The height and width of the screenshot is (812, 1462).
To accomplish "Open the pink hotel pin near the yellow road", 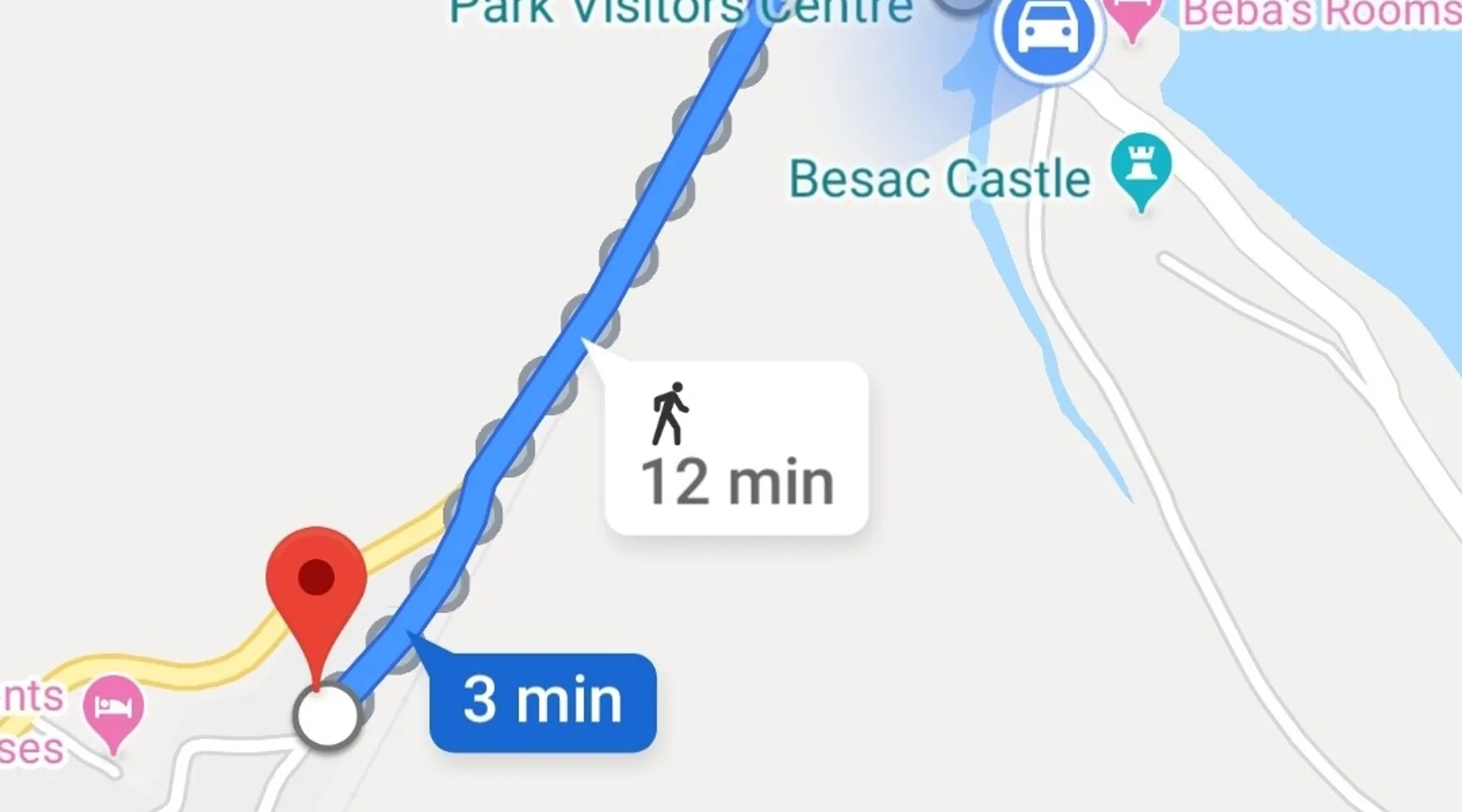I will [114, 708].
